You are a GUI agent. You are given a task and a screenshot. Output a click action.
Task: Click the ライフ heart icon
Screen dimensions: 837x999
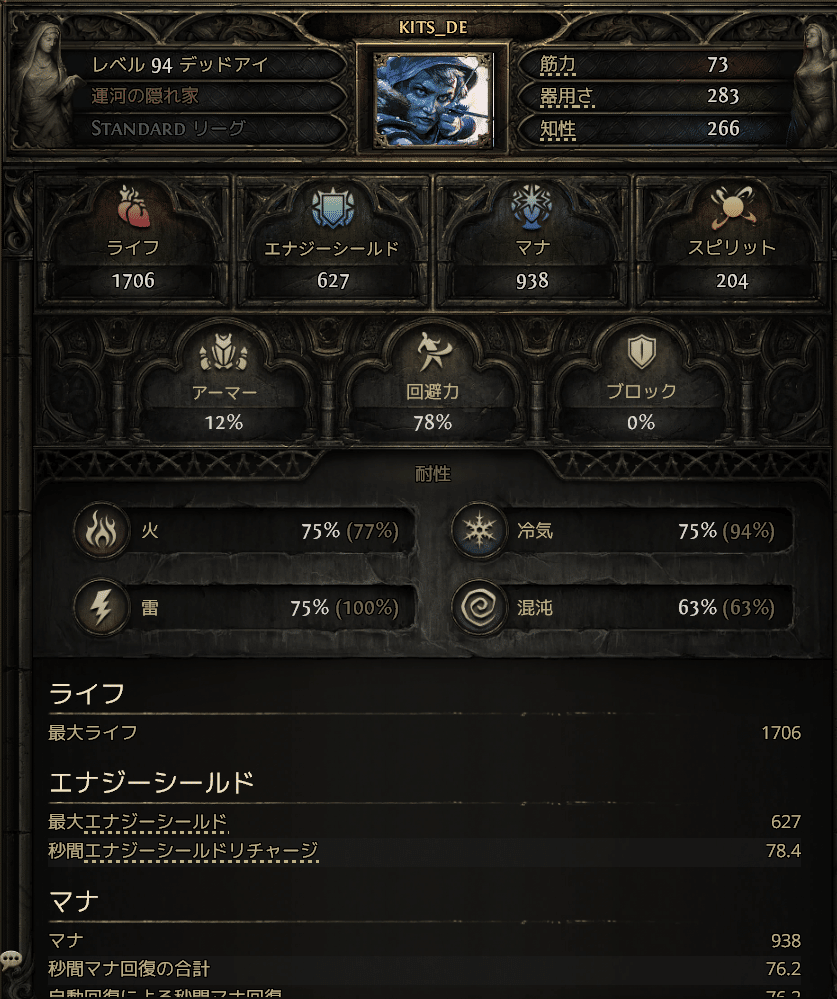pyautogui.click(x=128, y=211)
